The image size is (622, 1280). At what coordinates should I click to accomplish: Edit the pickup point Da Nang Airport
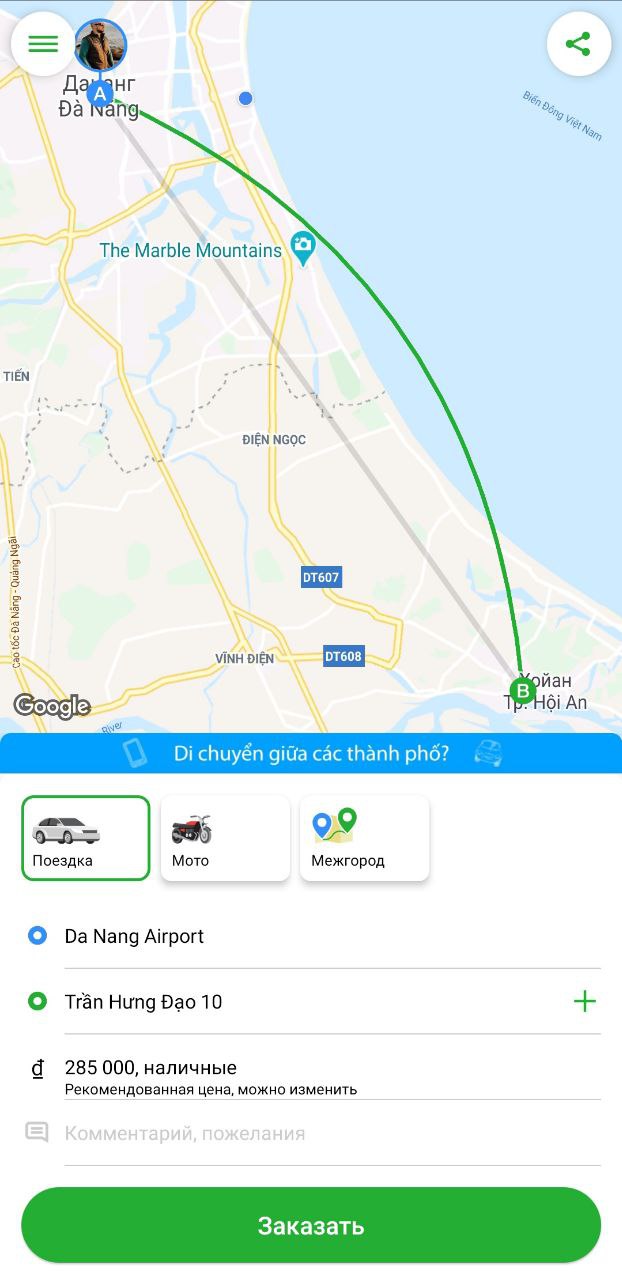300,937
